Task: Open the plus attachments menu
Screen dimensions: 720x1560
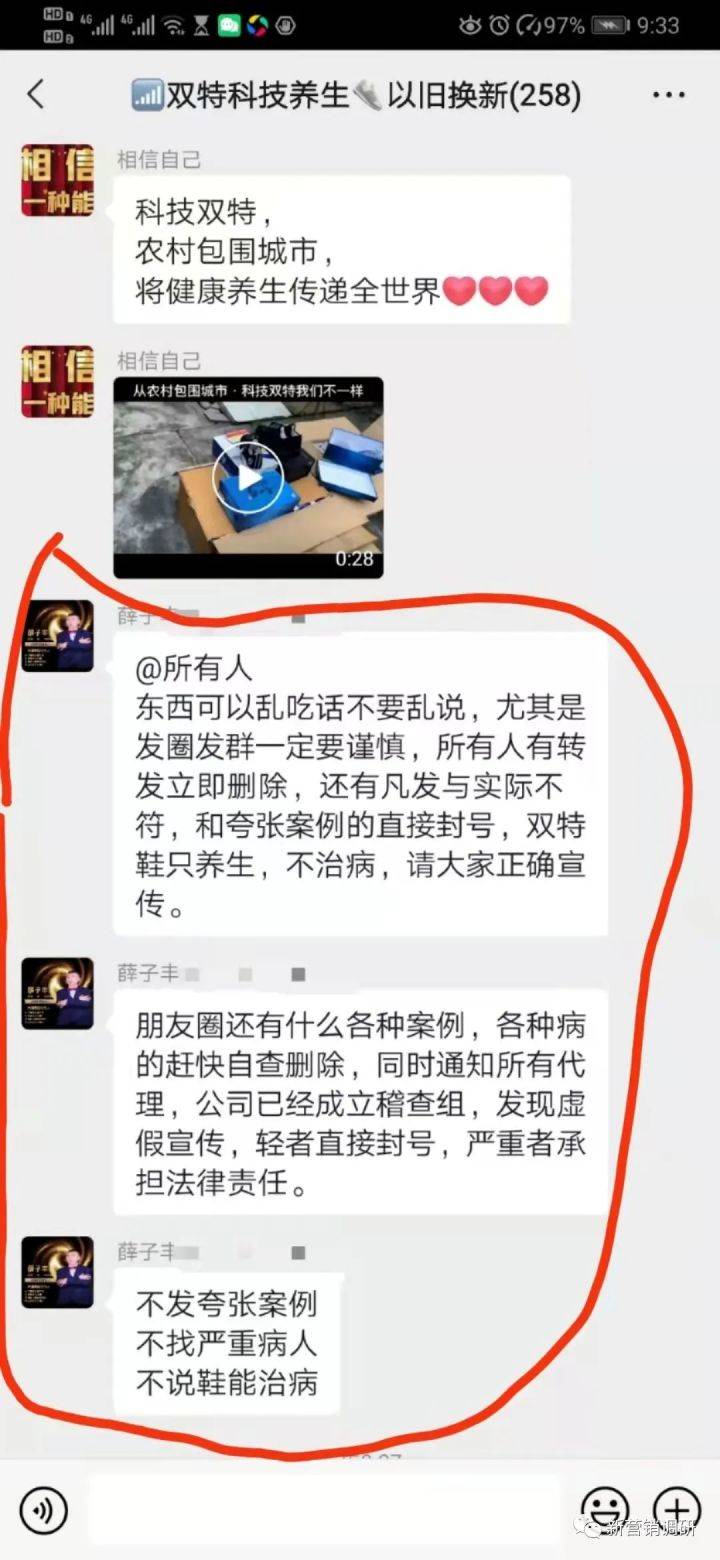Action: (x=677, y=1508)
